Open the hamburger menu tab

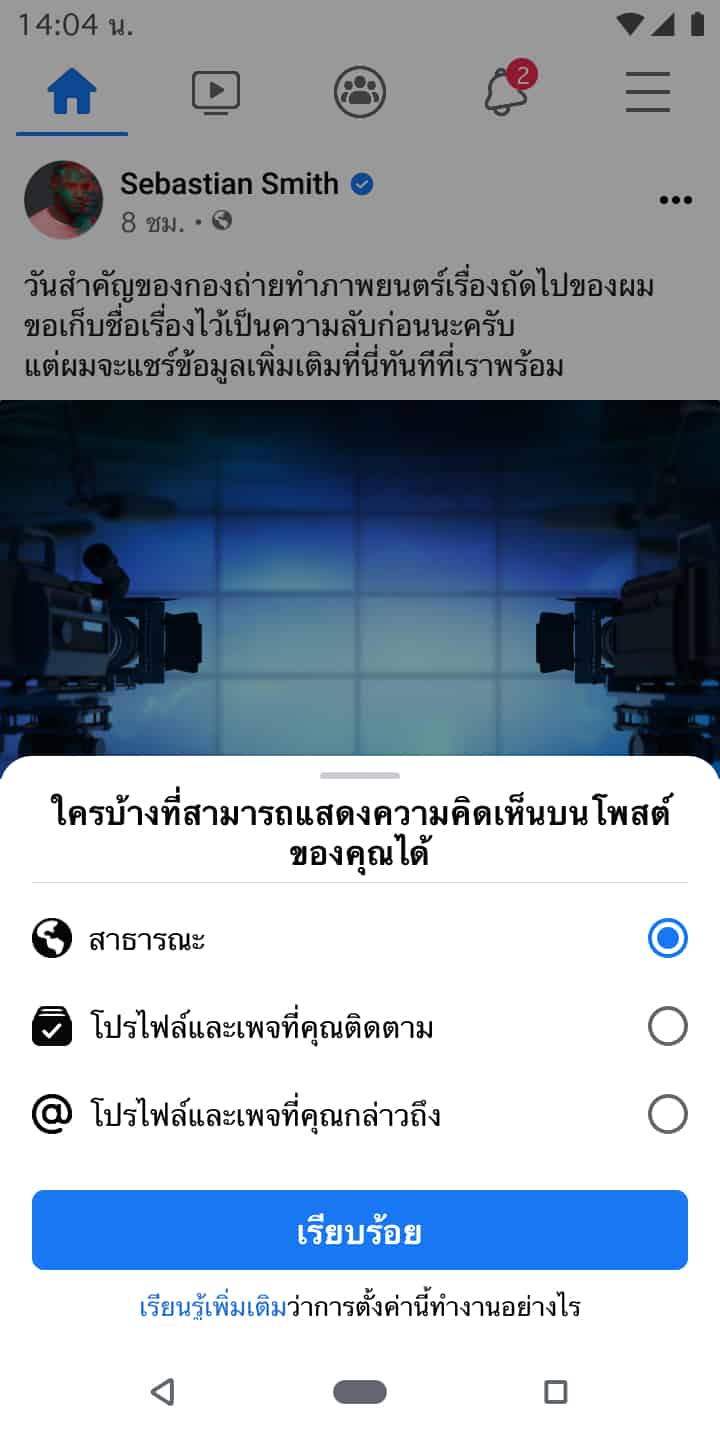648,93
